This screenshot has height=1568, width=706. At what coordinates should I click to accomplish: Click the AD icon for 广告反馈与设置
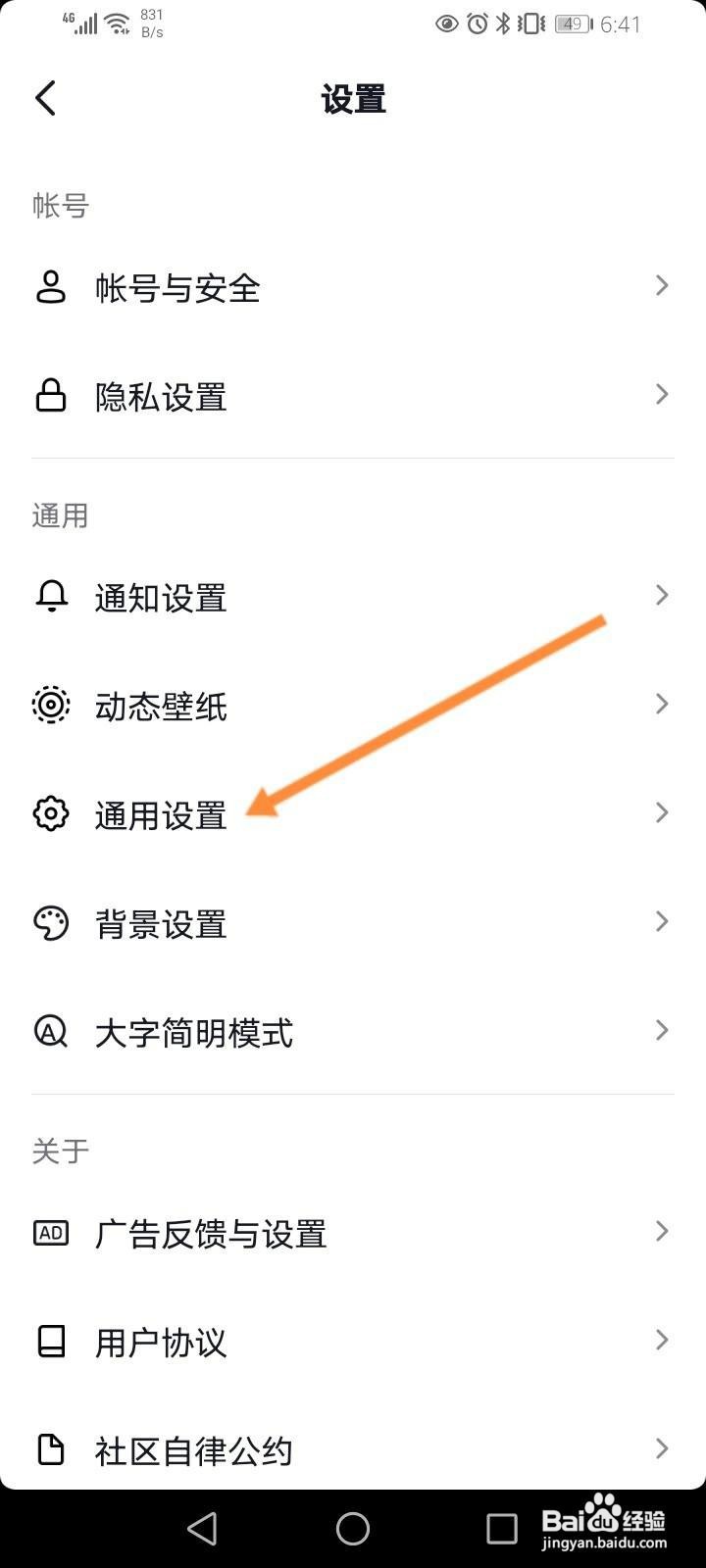point(50,1234)
